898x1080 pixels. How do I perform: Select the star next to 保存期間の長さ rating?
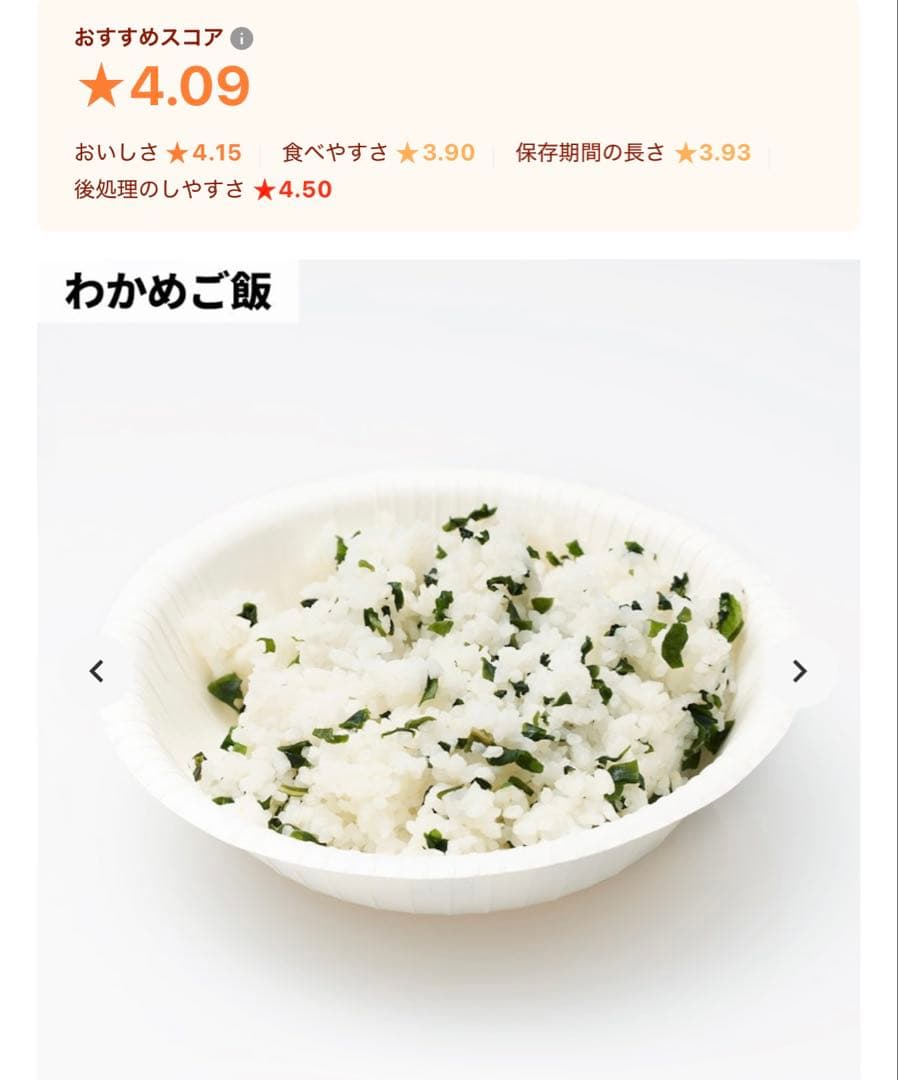pyautogui.click(x=686, y=152)
